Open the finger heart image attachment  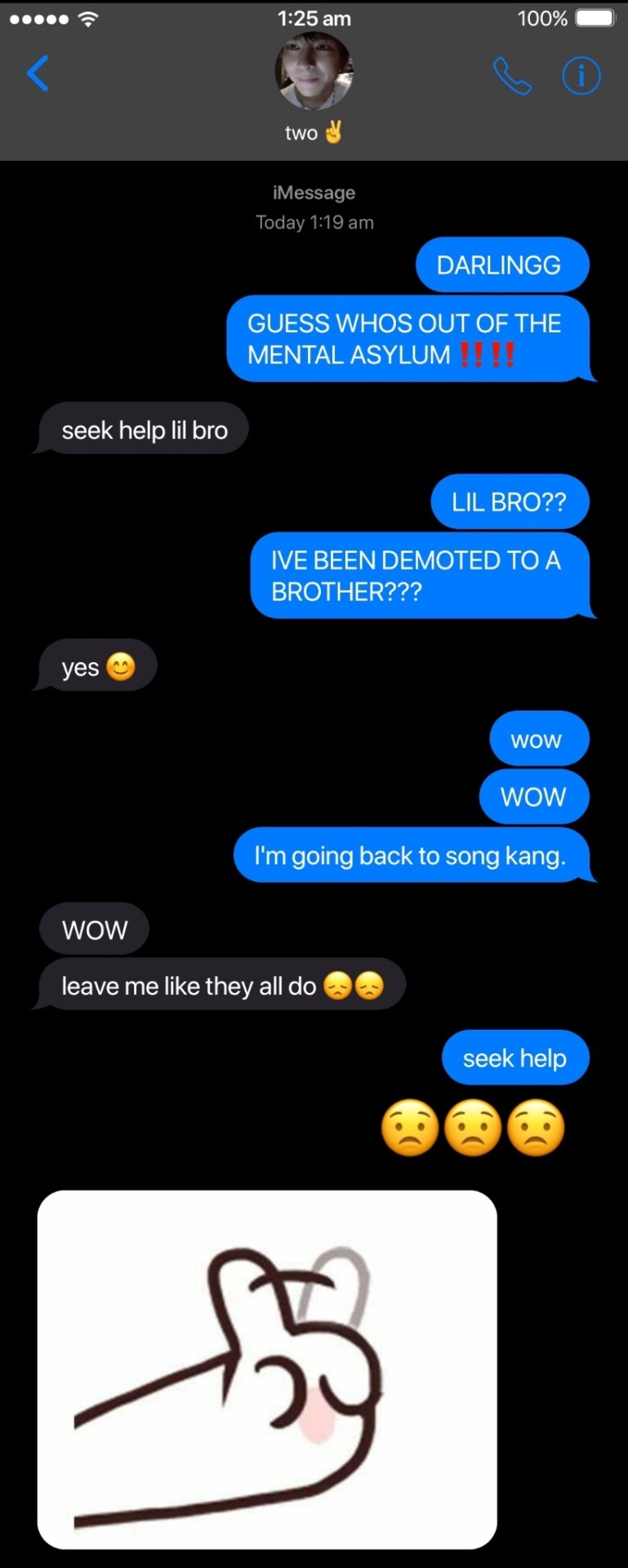tap(267, 1369)
